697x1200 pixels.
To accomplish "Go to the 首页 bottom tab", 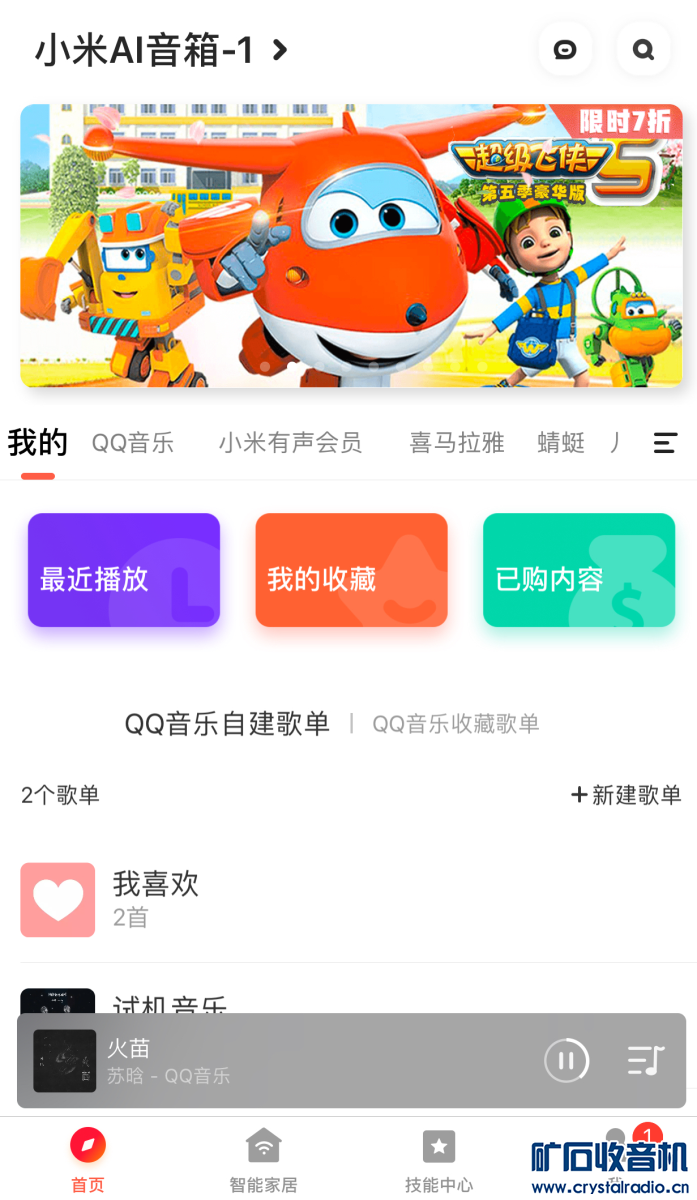I will (88, 1160).
